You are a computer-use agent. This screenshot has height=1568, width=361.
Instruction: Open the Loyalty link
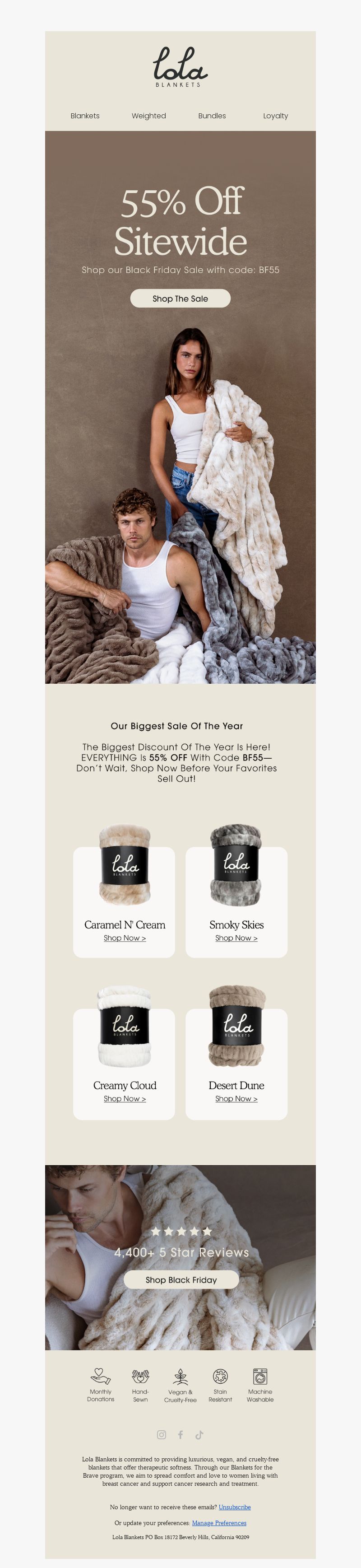(x=275, y=116)
